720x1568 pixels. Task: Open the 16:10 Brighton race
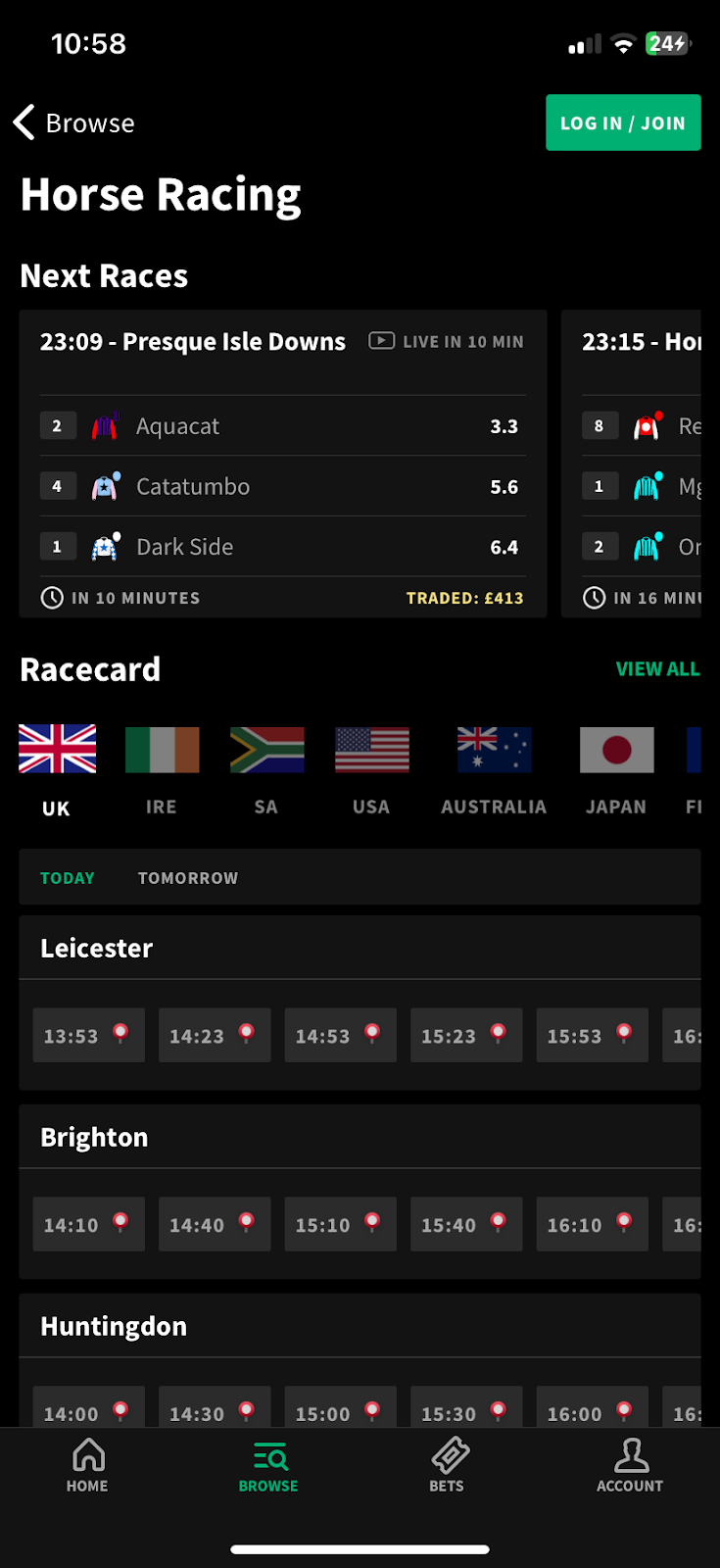coord(592,1225)
